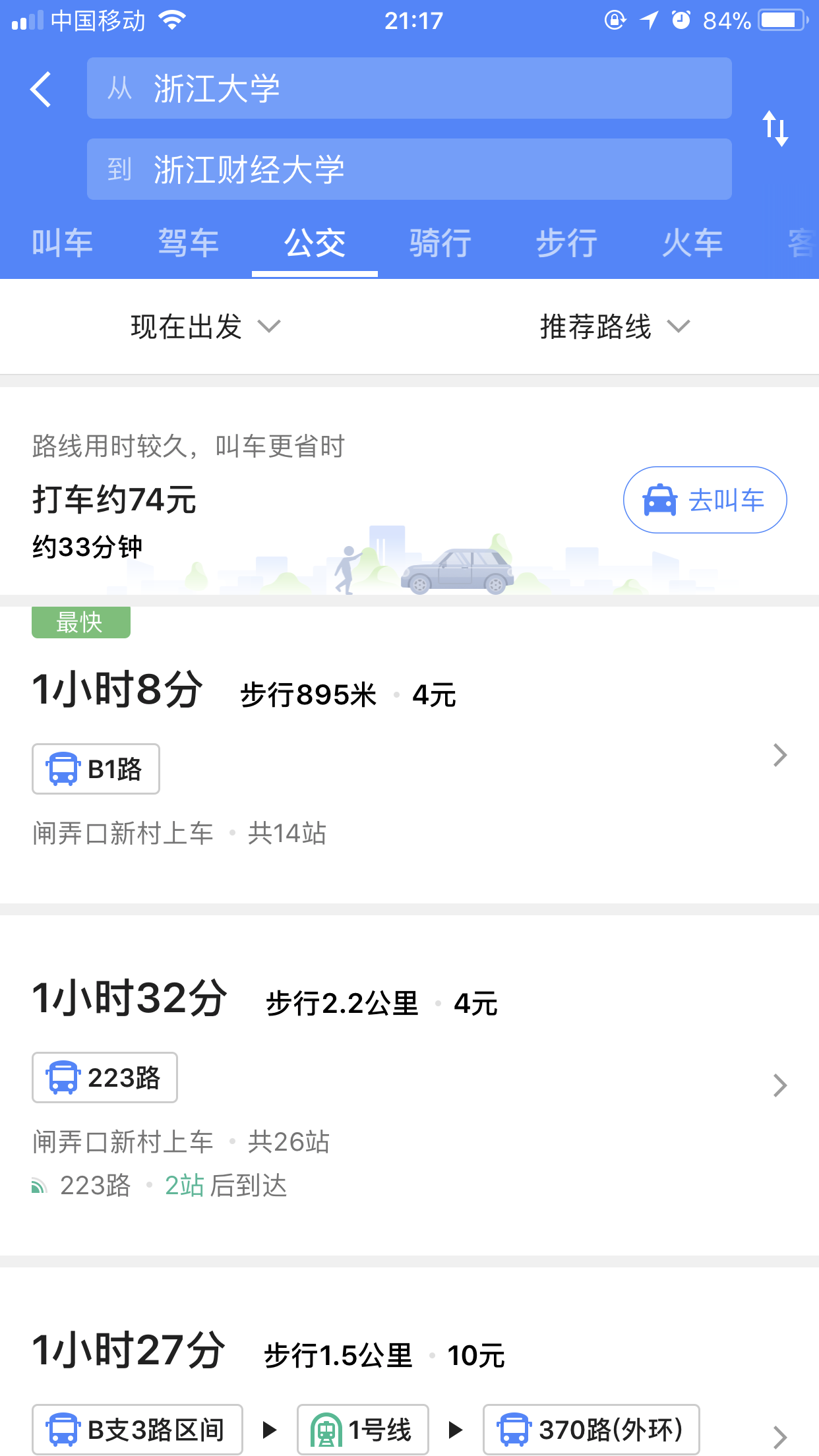Expand the 现在出发 departure time dropdown
819x1456 pixels.
coord(205,326)
